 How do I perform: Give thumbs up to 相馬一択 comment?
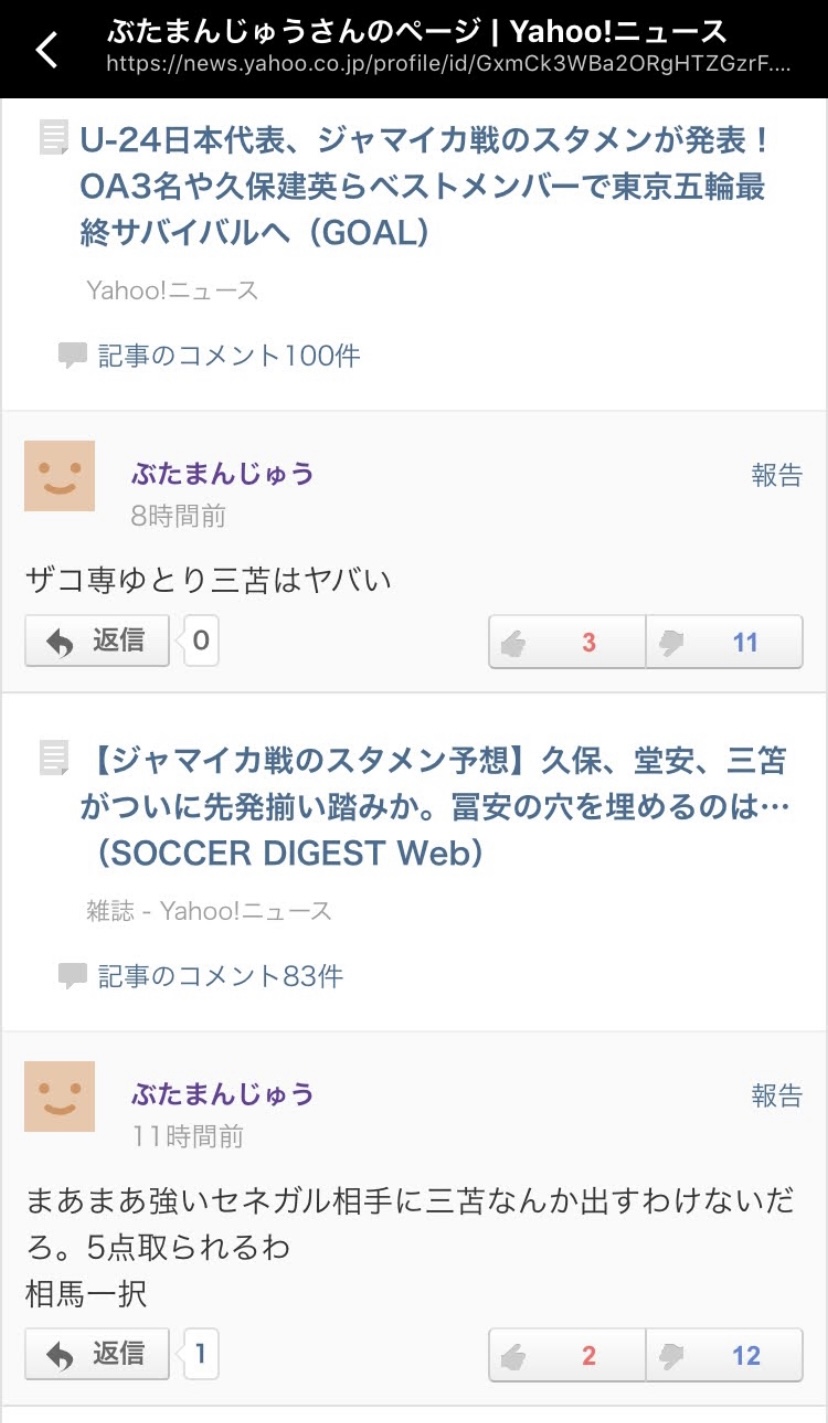pos(567,1356)
